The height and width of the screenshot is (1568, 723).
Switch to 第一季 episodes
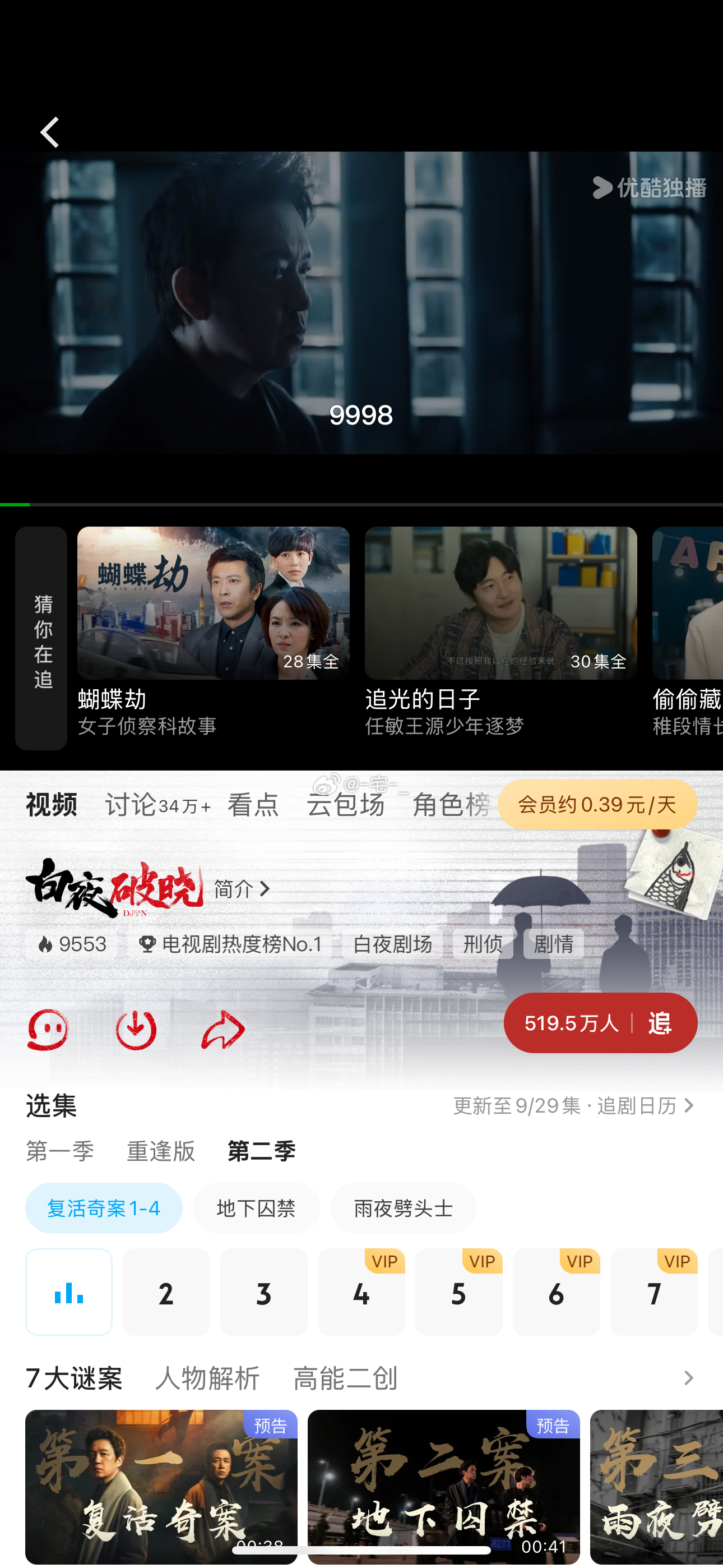click(59, 1151)
